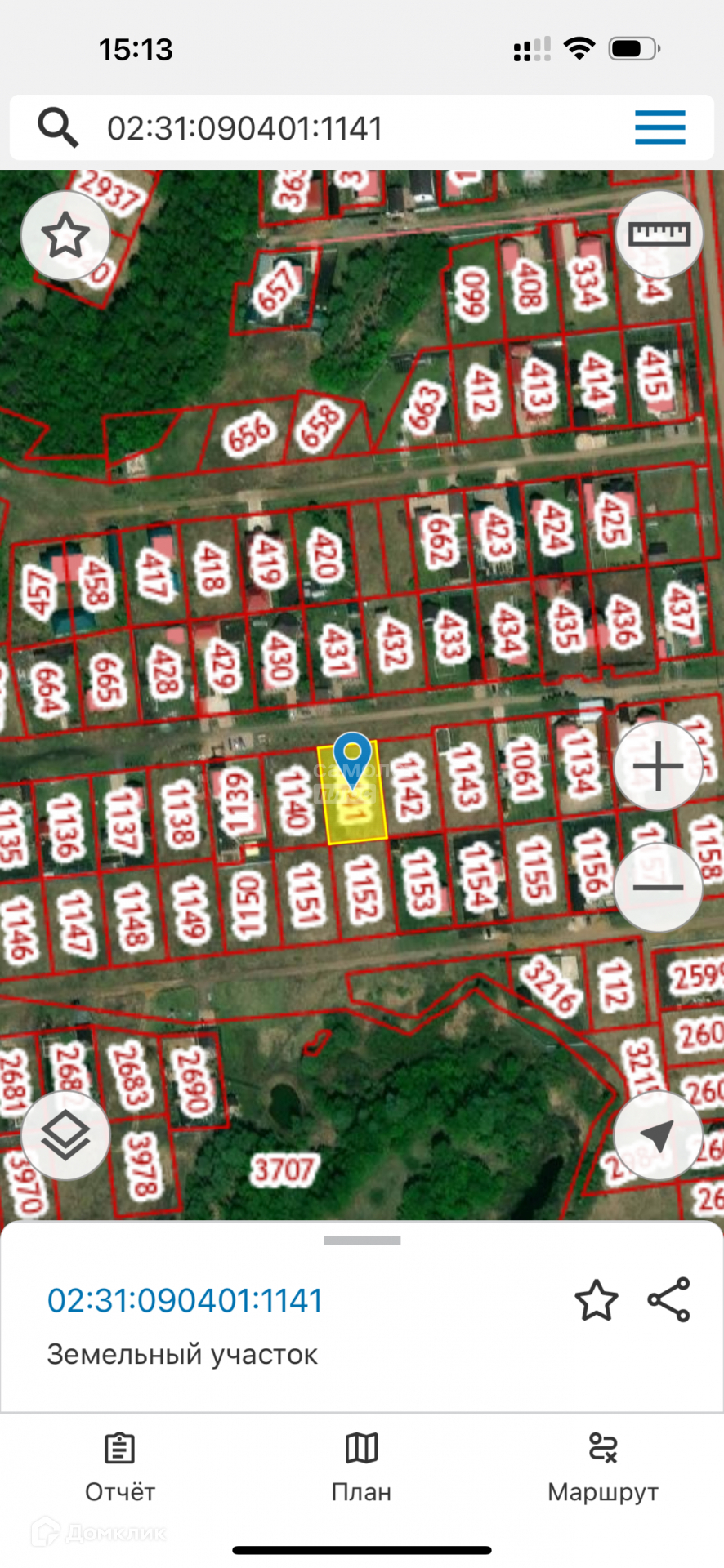Open favorites star button on map

point(65,236)
